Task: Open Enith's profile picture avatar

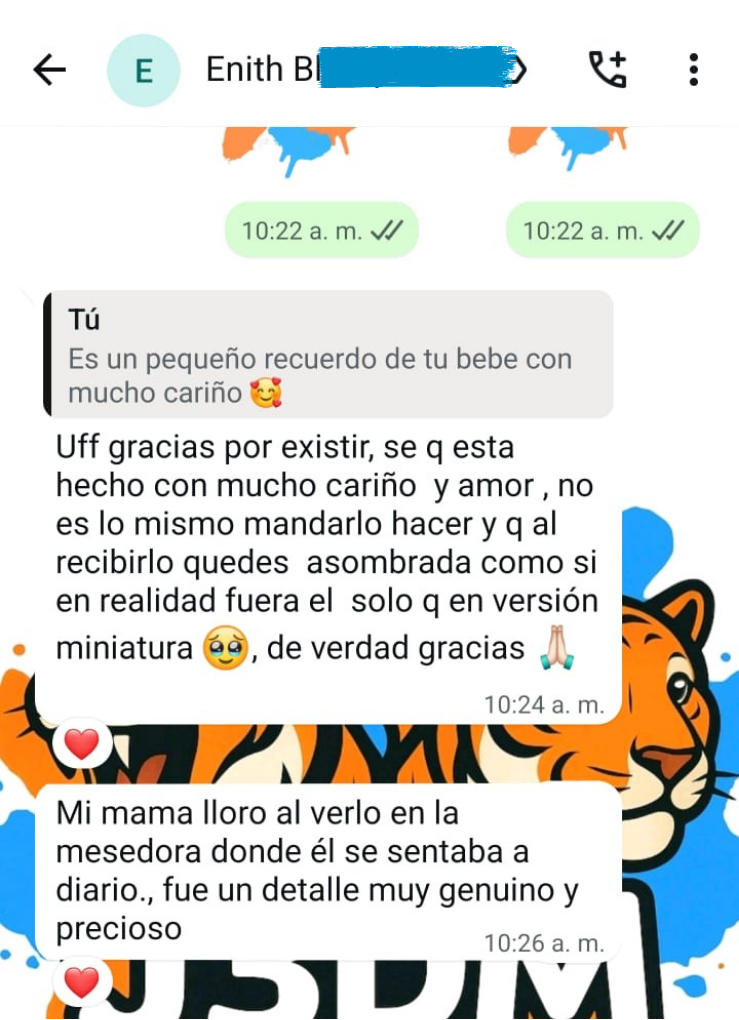Action: pyautogui.click(x=143, y=71)
